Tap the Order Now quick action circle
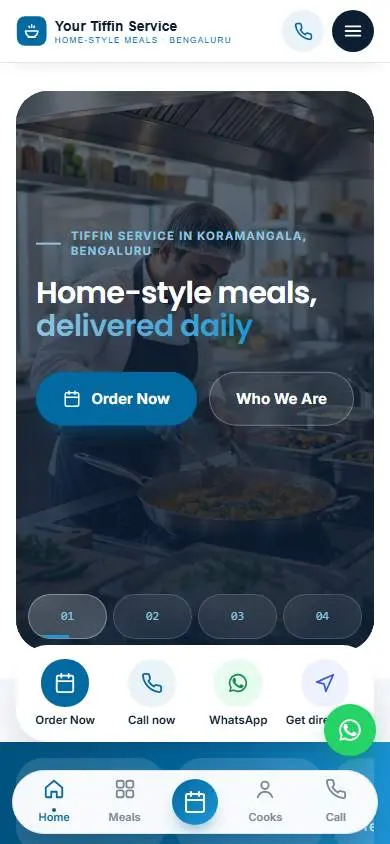Viewport: 390px width, 844px height. point(65,683)
